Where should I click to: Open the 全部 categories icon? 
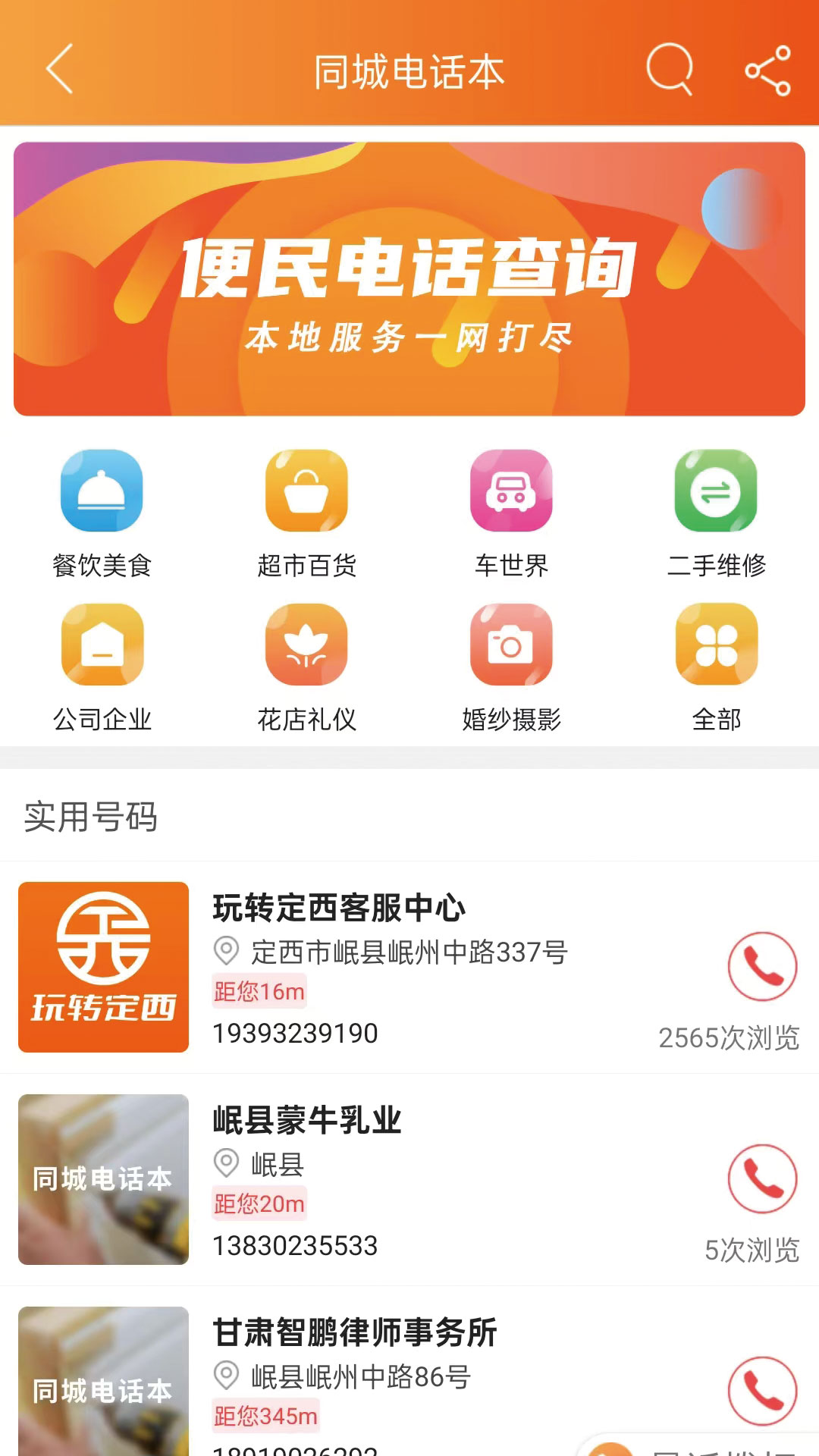click(x=715, y=645)
